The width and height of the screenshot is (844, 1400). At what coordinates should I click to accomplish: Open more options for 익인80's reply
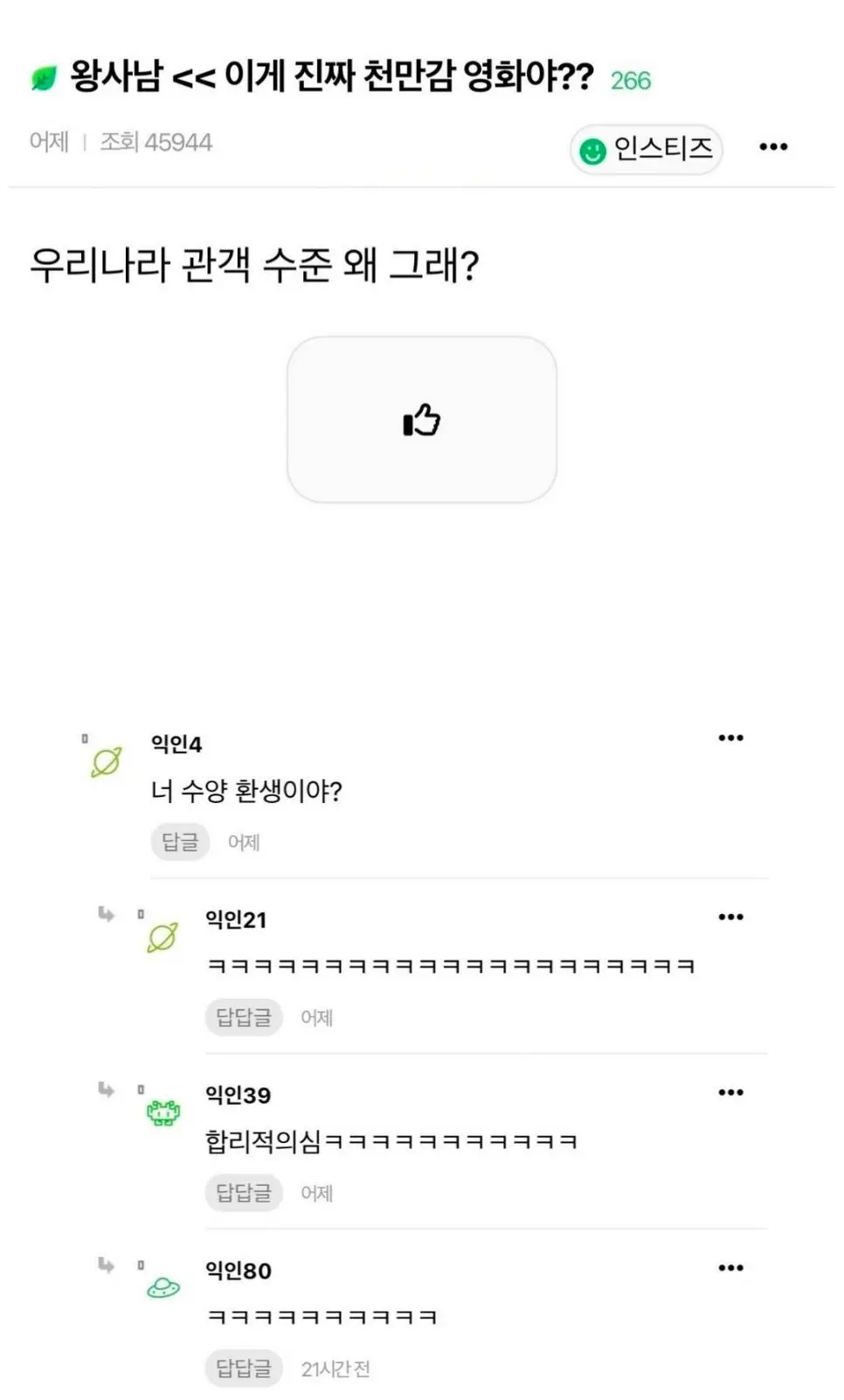pyautogui.click(x=730, y=1268)
